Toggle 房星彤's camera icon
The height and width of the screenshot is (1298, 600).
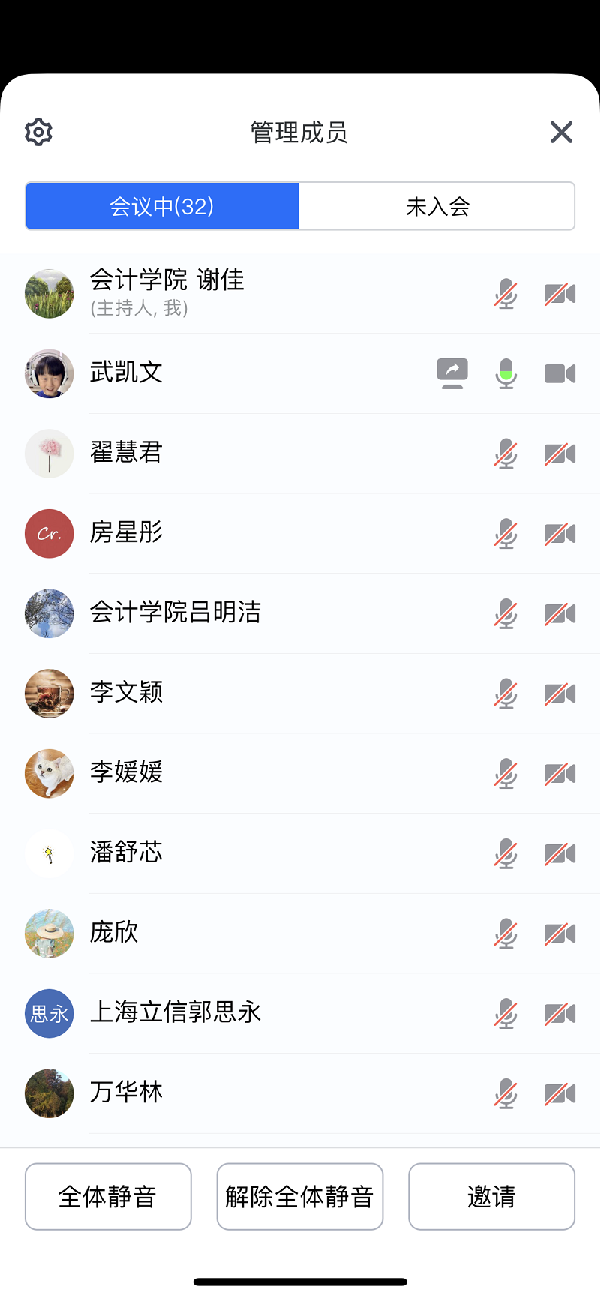(560, 533)
